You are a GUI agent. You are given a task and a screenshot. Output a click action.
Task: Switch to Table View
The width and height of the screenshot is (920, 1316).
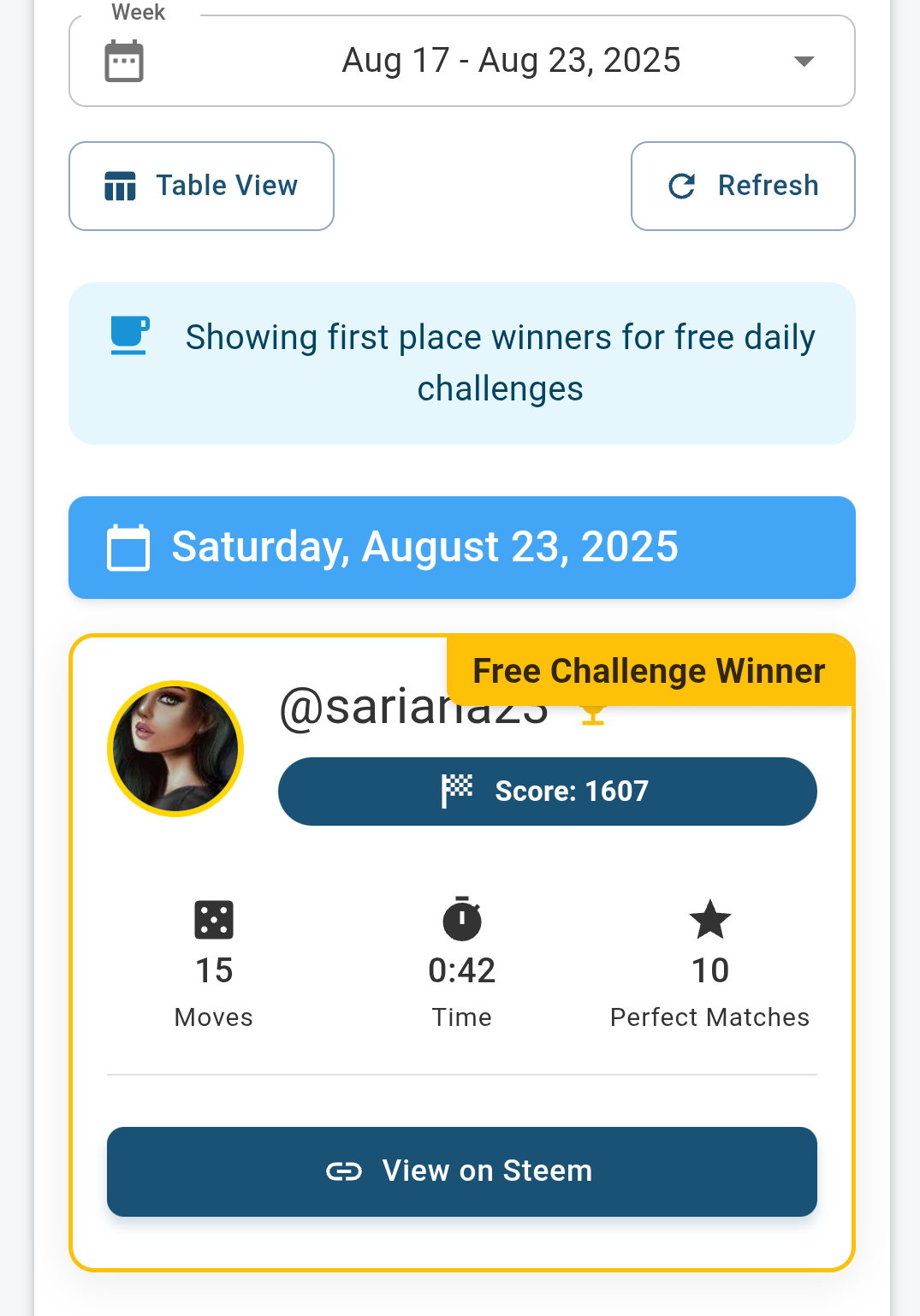tap(201, 186)
